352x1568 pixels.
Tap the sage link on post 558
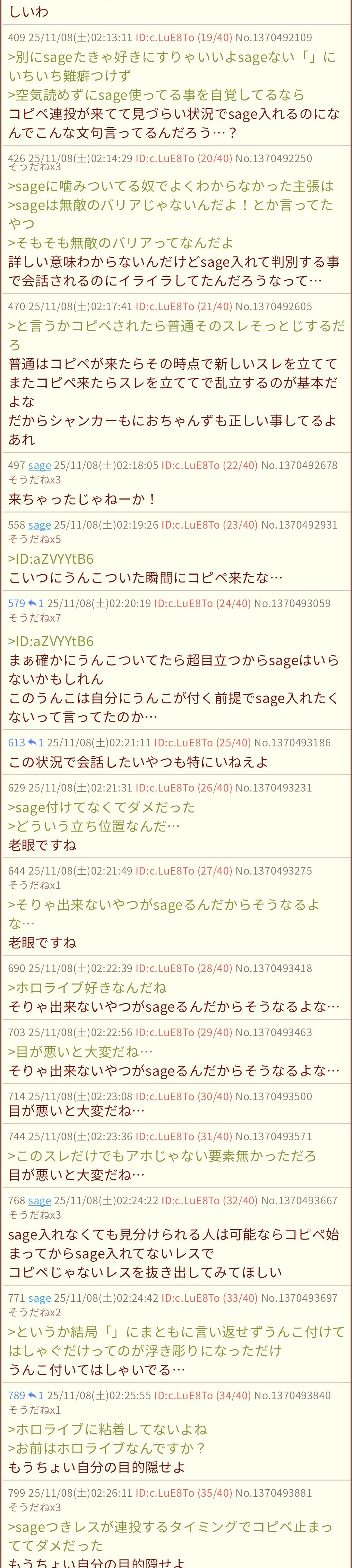tap(40, 525)
